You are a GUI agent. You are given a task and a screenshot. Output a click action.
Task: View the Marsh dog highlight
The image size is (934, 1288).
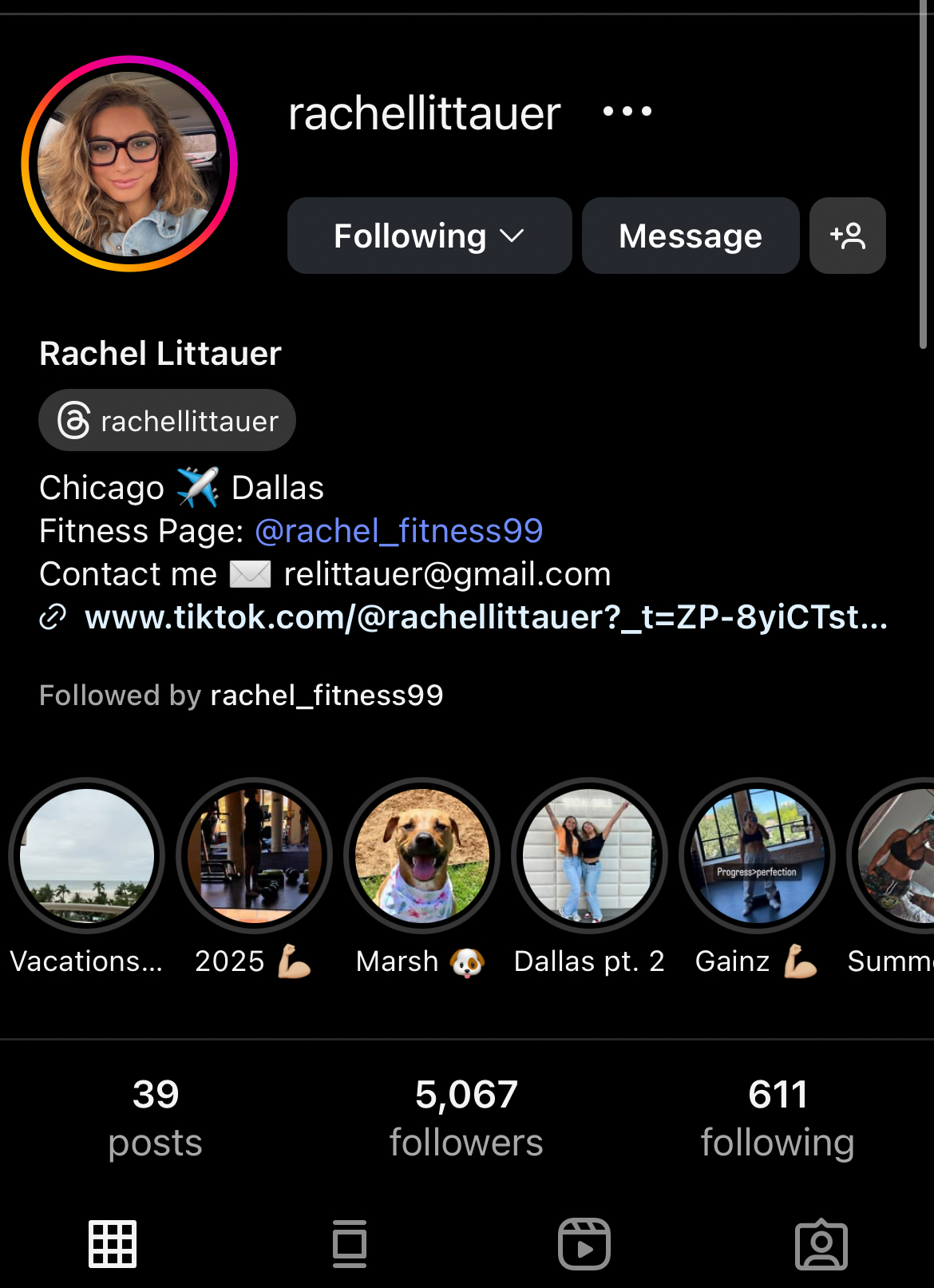tap(421, 856)
